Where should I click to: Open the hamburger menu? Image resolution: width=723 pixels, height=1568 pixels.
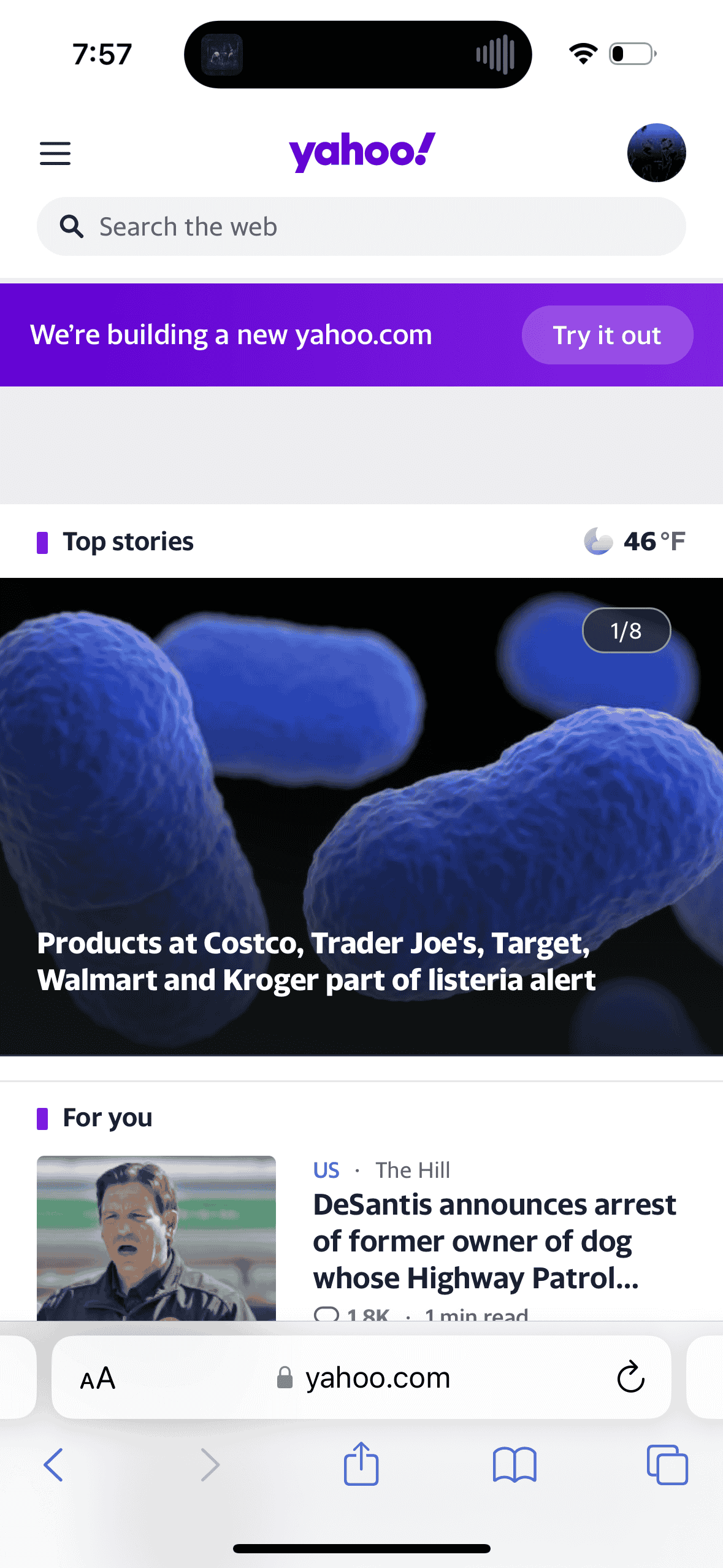click(x=55, y=153)
